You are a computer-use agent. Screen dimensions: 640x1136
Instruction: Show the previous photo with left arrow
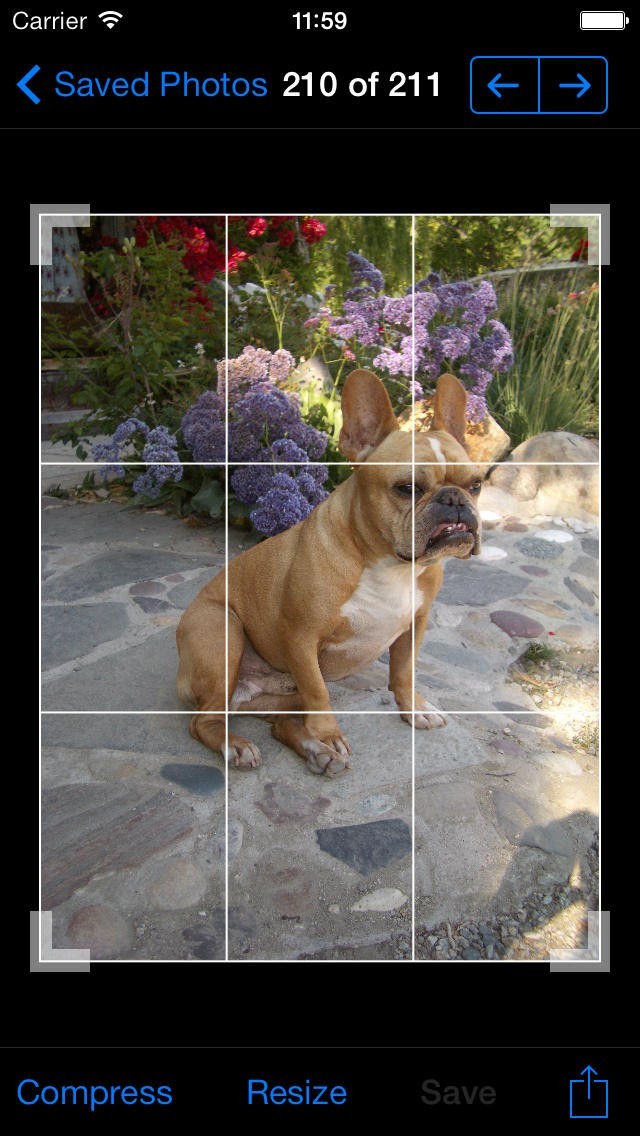point(504,86)
